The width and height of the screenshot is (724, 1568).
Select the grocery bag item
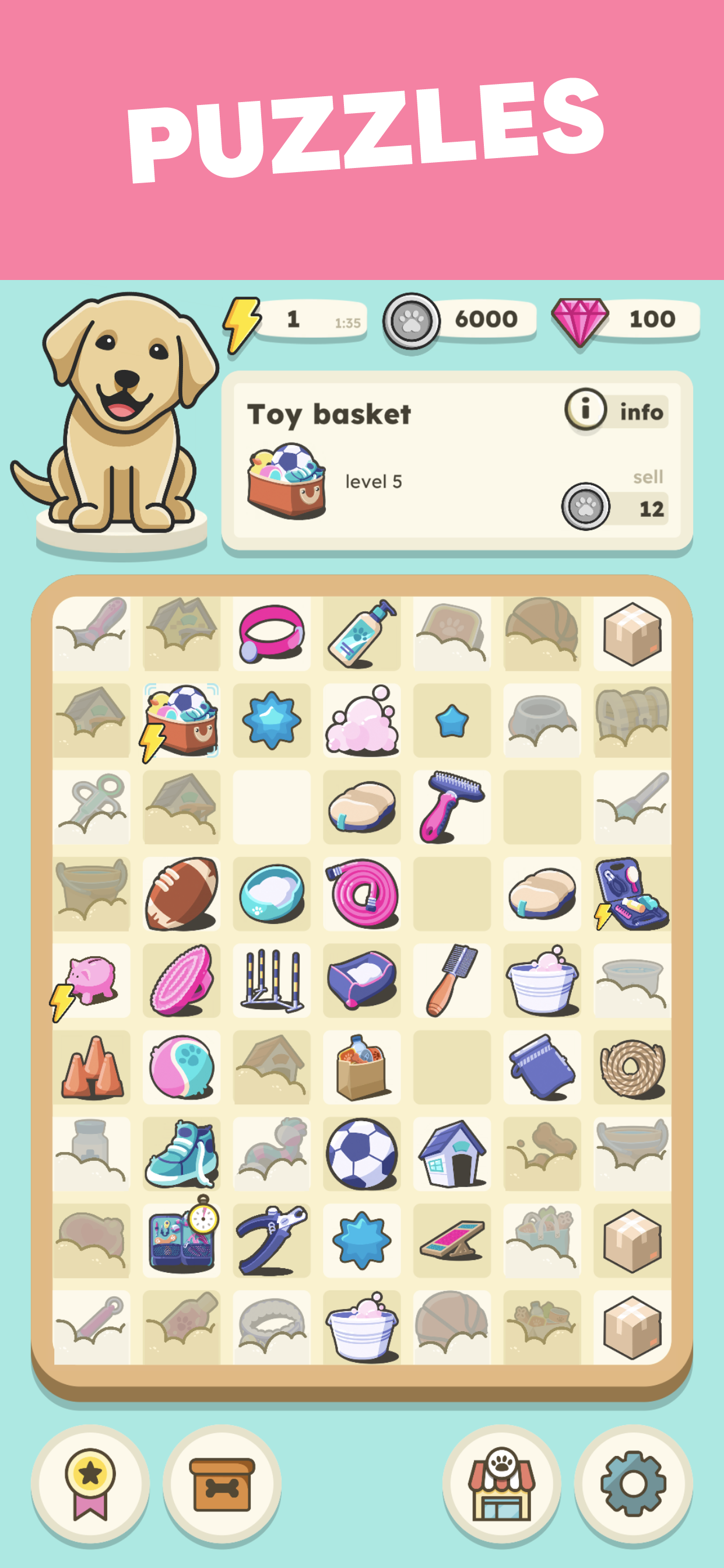coord(361,1067)
